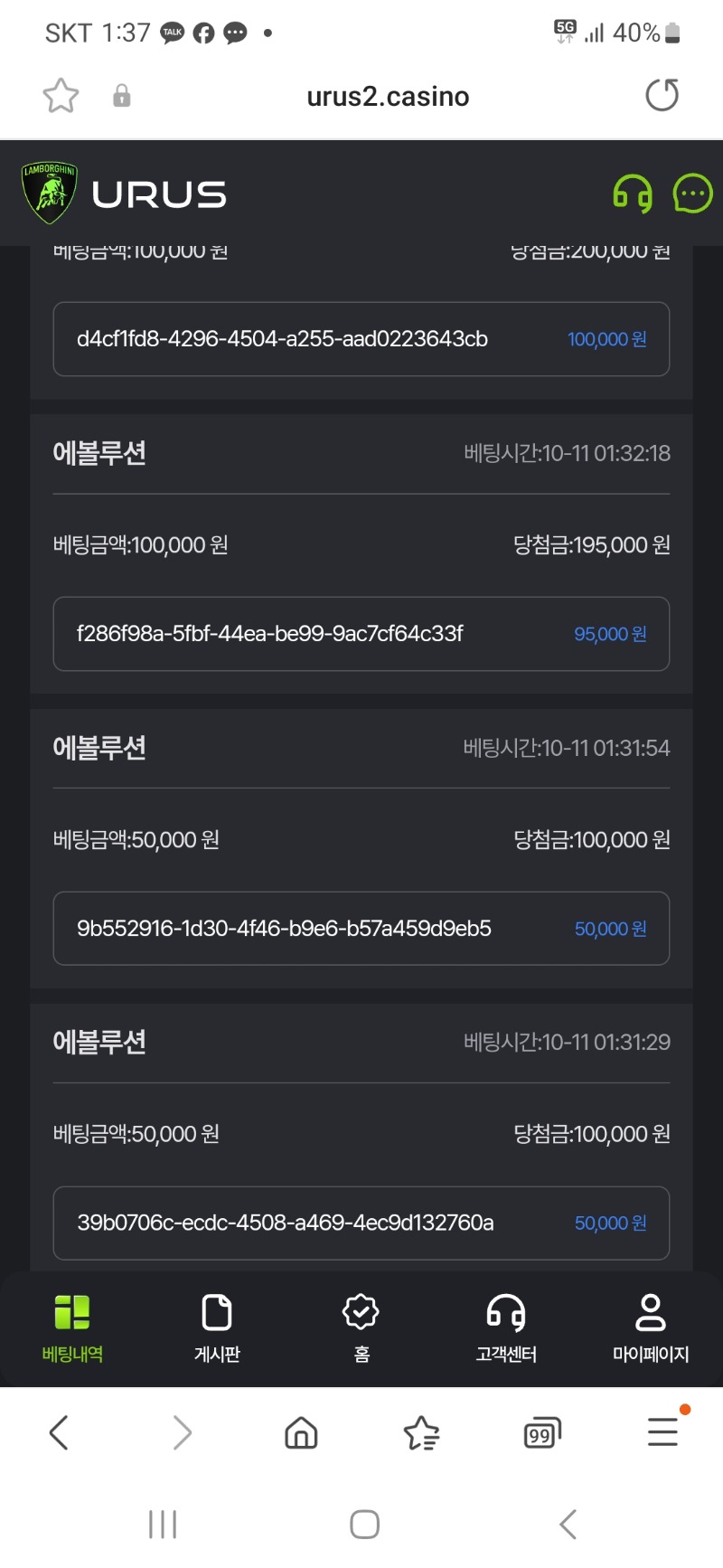Open the chat bubble icon in header
The height and width of the screenshot is (1568, 723).
point(693,194)
